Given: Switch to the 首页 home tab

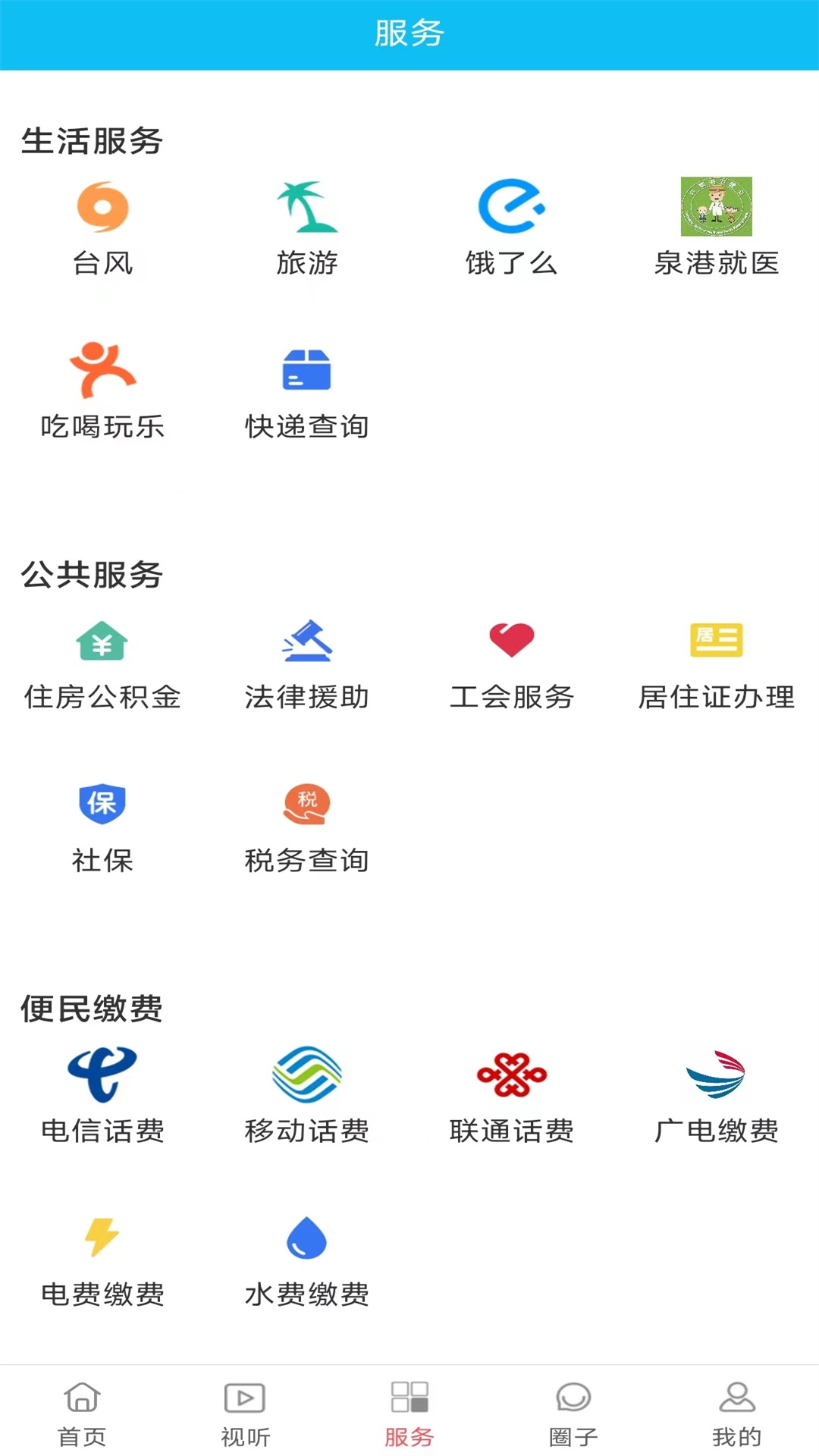Looking at the screenshot, I should [82, 1412].
